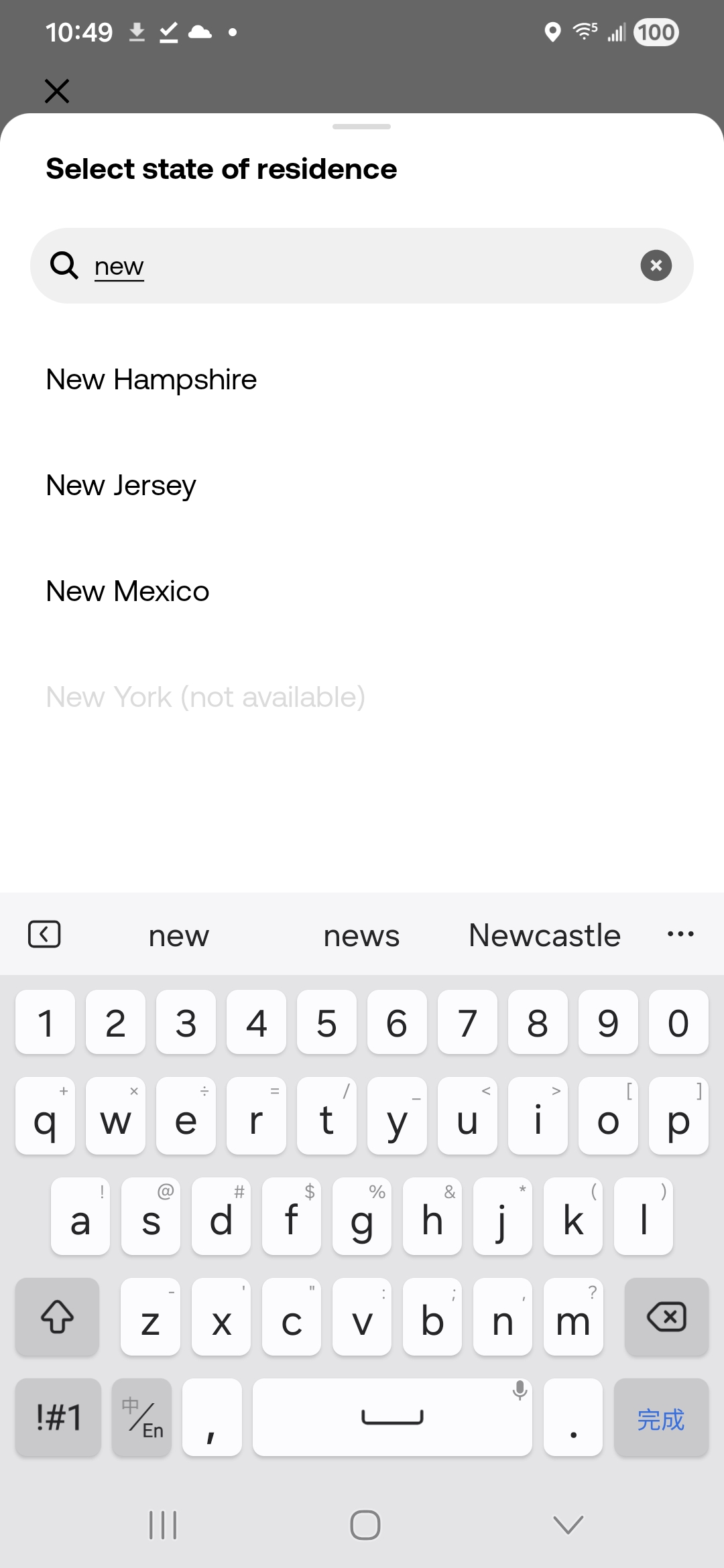The width and height of the screenshot is (724, 1568).
Task: Close the state selection sheet
Action: (57, 90)
